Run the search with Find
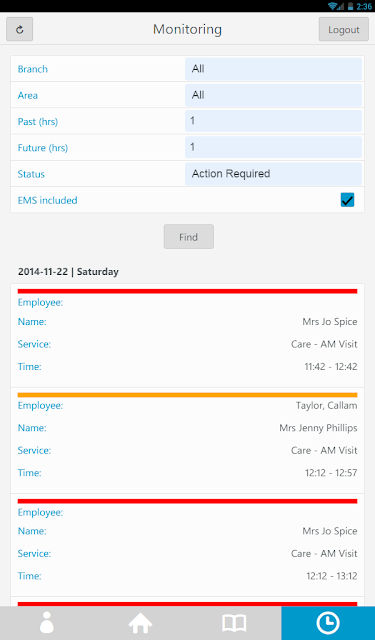This screenshot has height=640, width=375. click(189, 237)
